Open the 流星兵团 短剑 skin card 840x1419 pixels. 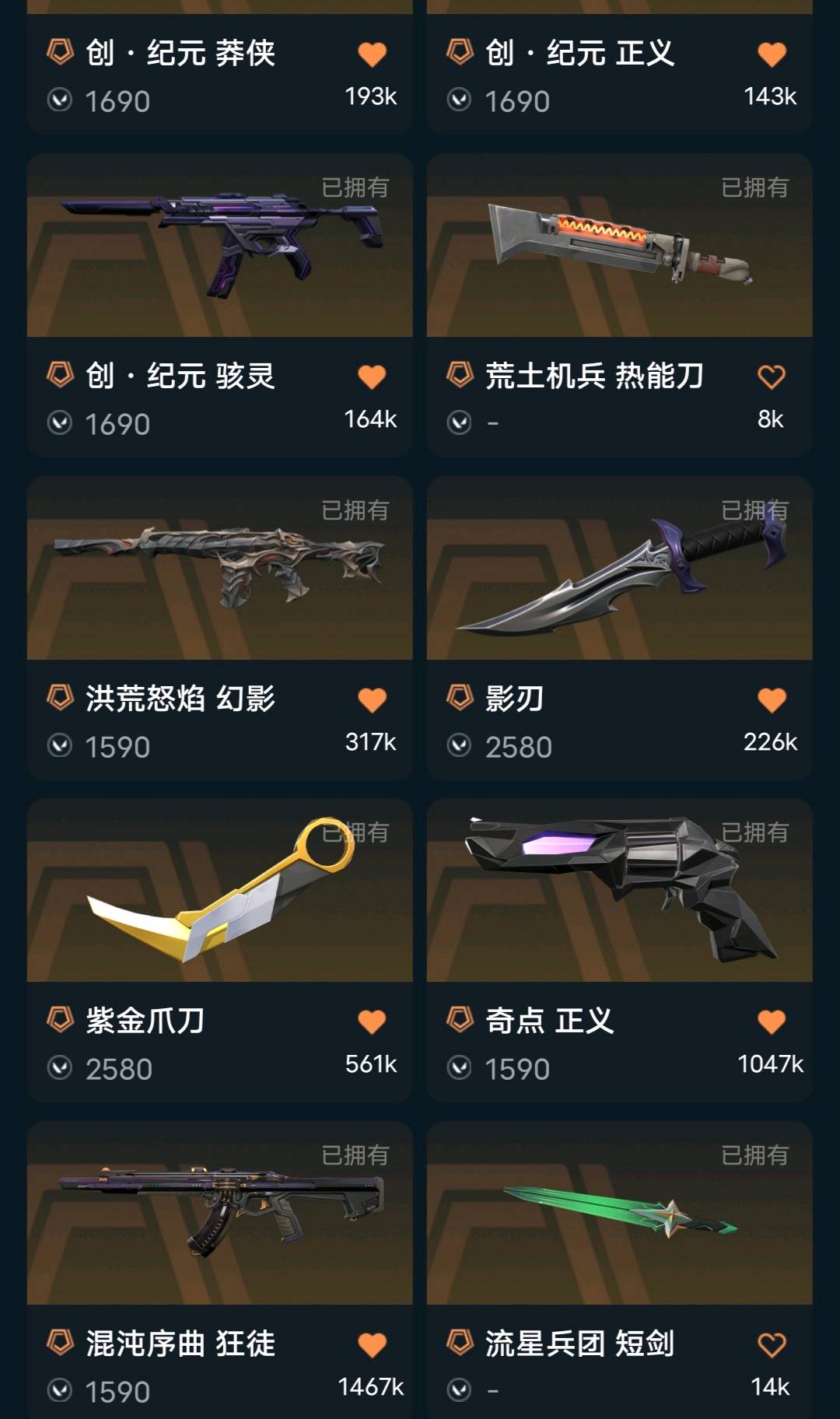point(619,1214)
